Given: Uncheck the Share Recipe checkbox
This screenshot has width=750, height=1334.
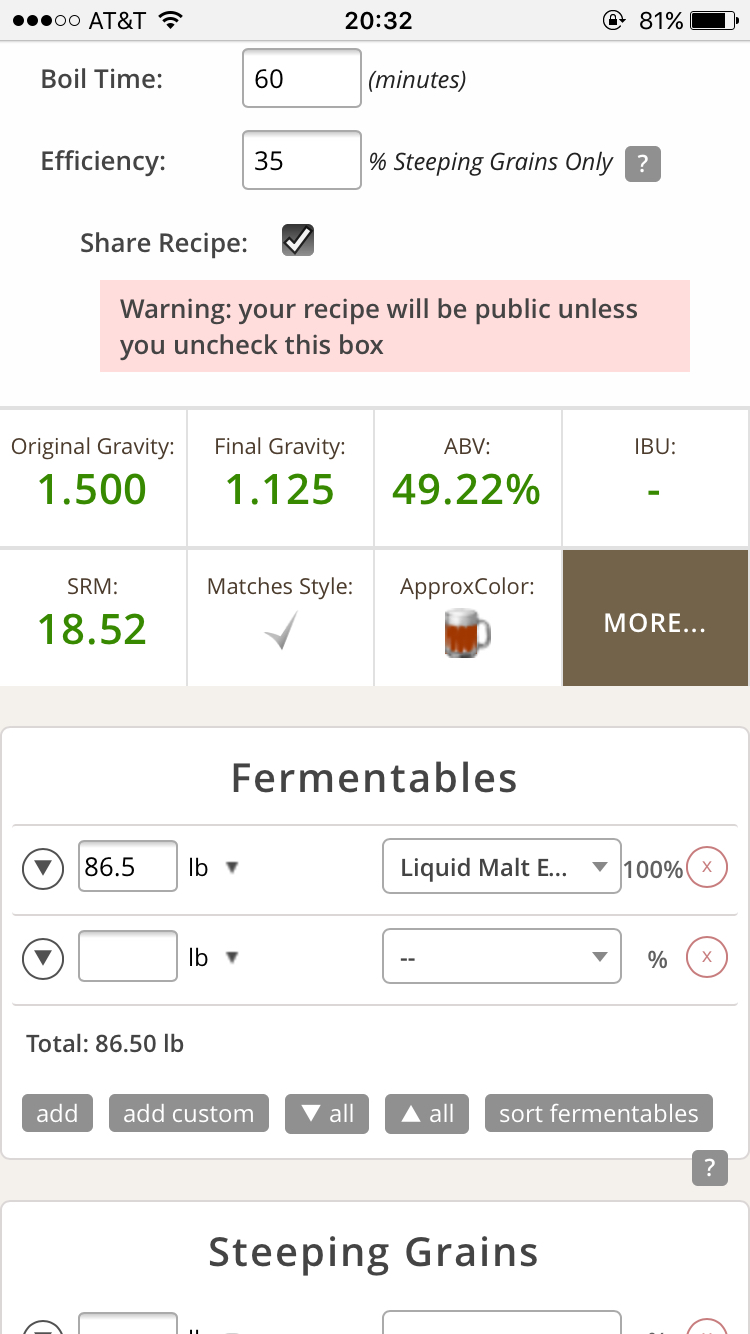Looking at the screenshot, I should [298, 241].
